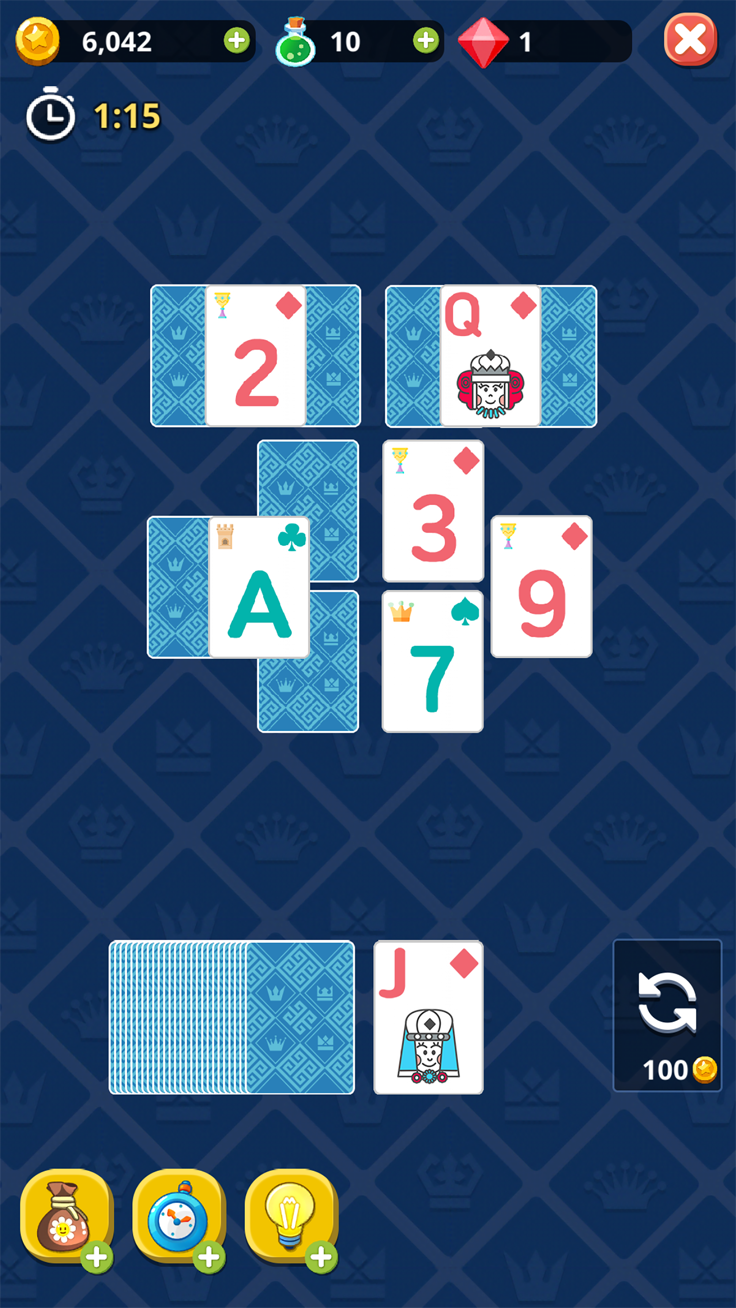Viewport: 736px width, 1308px height.
Task: Select the 9 of diamonds card
Action: (x=541, y=586)
